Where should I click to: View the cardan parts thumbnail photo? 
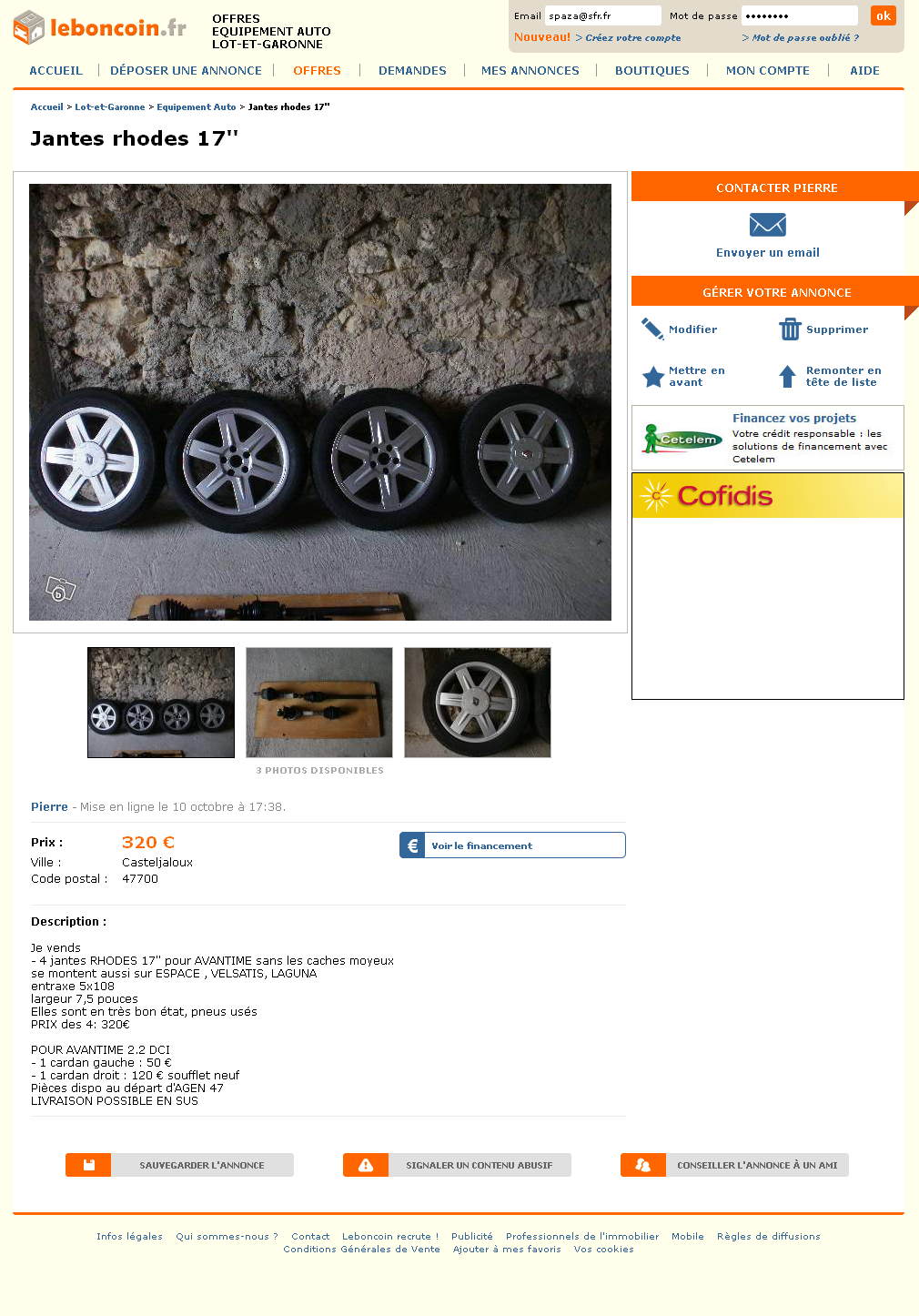pyautogui.click(x=319, y=703)
